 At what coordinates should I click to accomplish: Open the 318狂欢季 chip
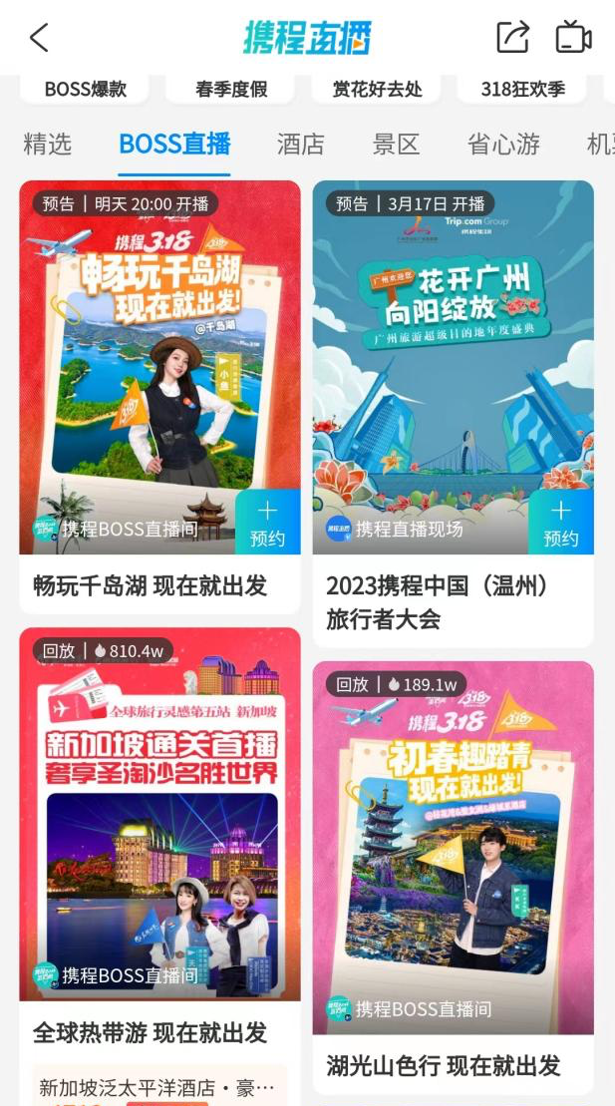[x=522, y=89]
